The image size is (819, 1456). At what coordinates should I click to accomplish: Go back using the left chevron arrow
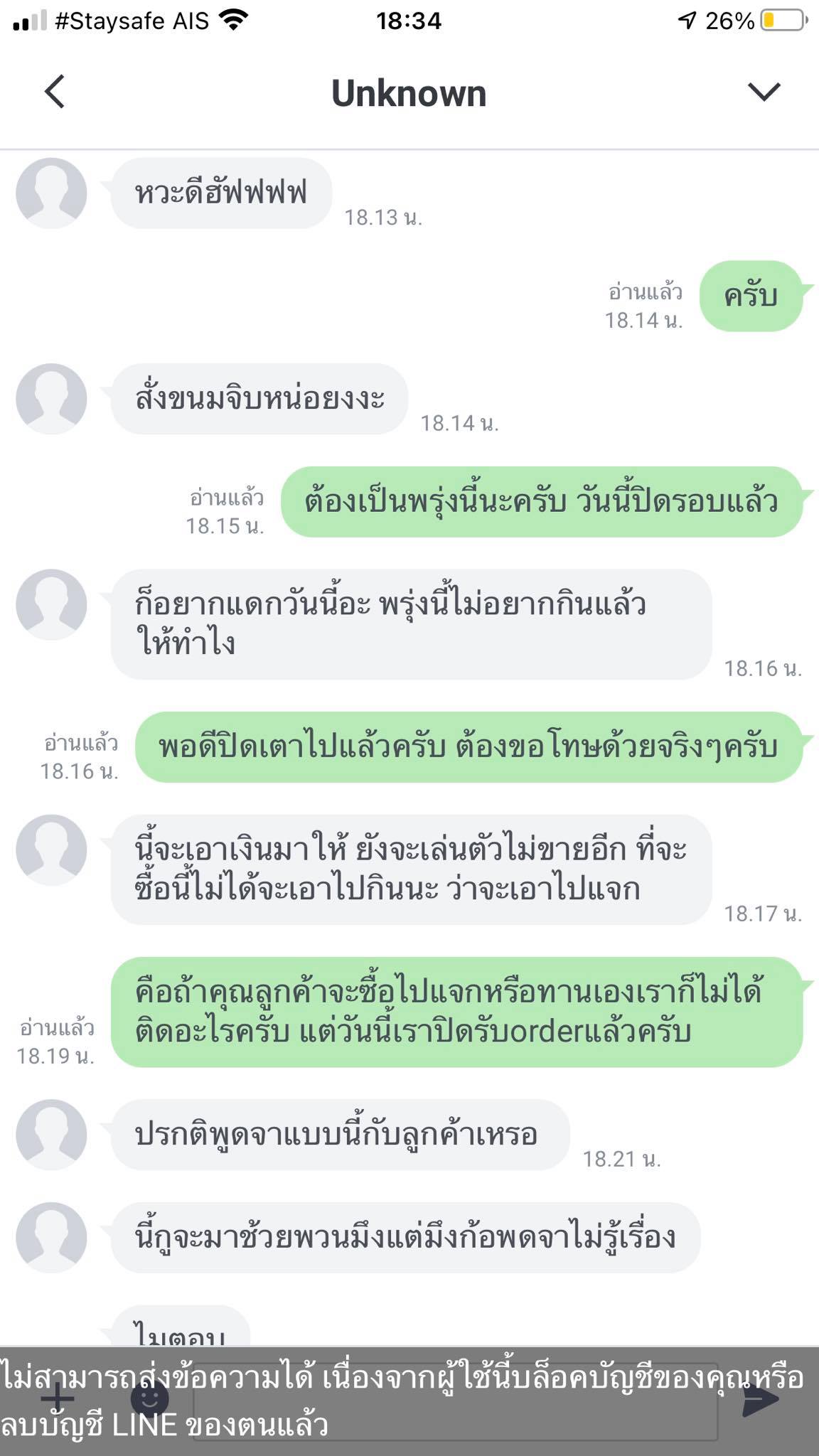(x=53, y=92)
